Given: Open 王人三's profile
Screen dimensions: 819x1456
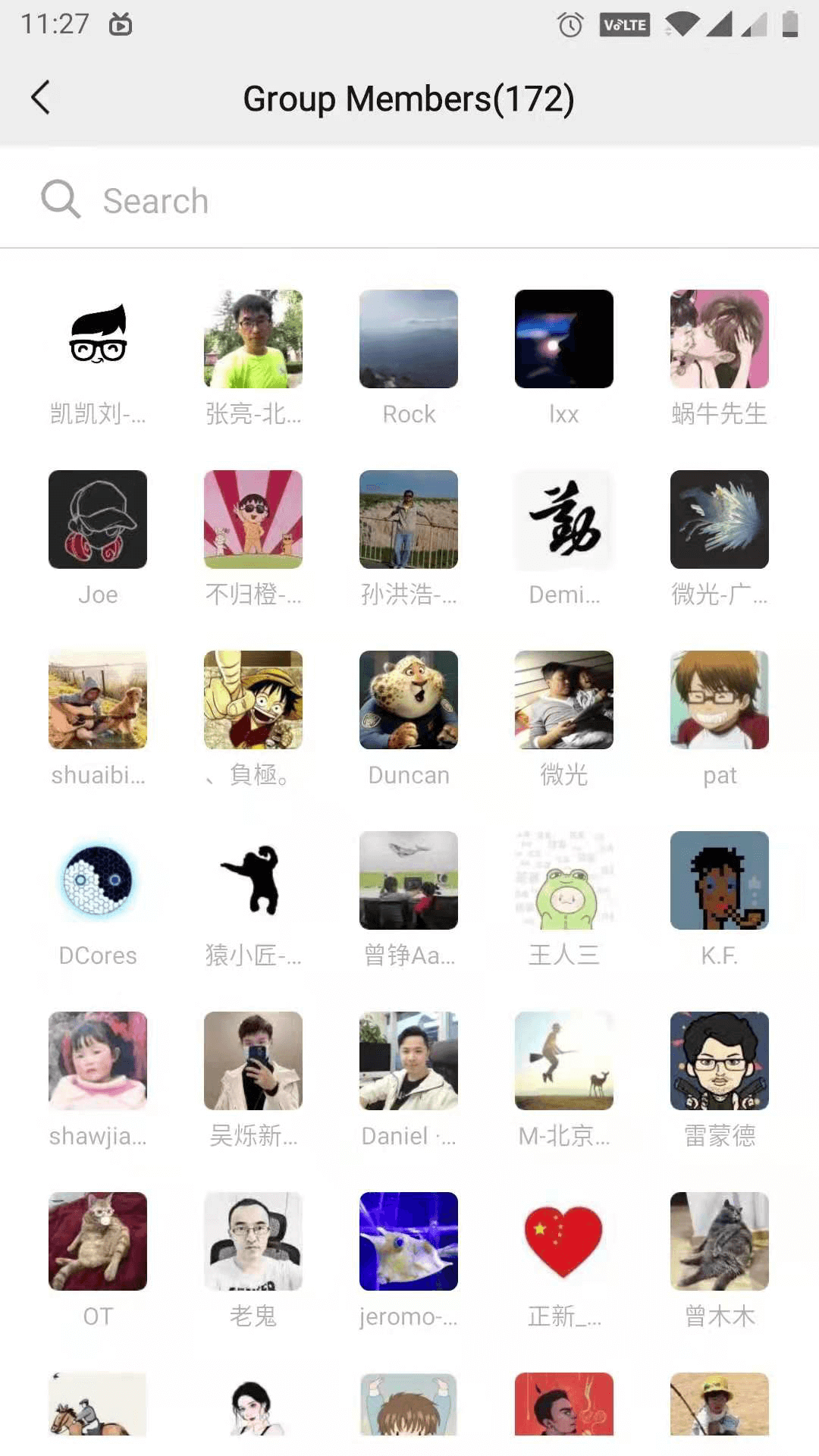Looking at the screenshot, I should tap(563, 880).
